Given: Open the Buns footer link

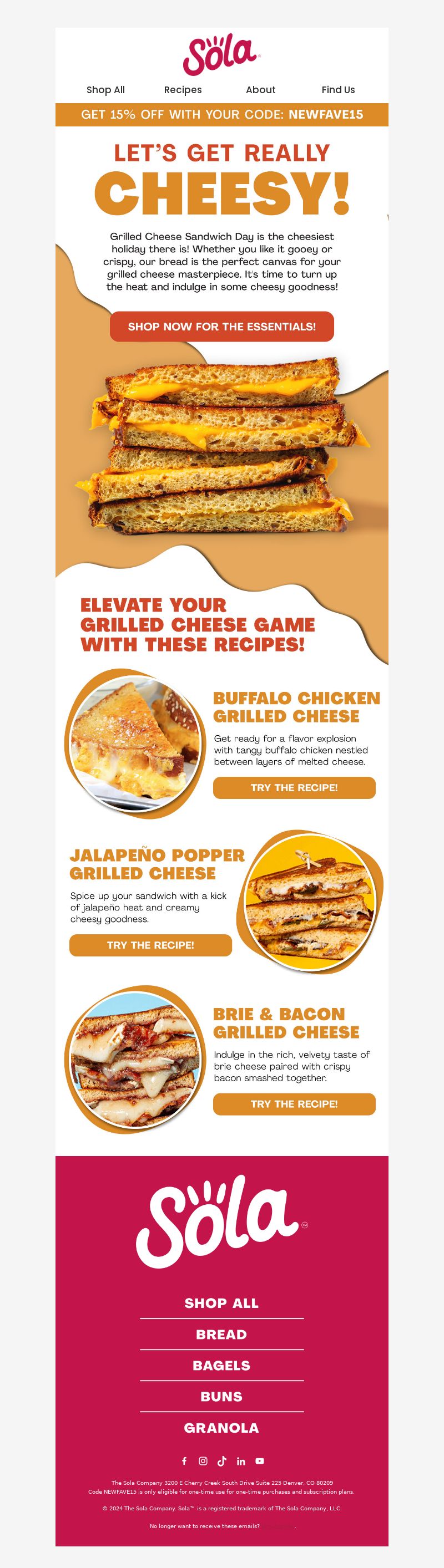Looking at the screenshot, I should (x=221, y=1396).
